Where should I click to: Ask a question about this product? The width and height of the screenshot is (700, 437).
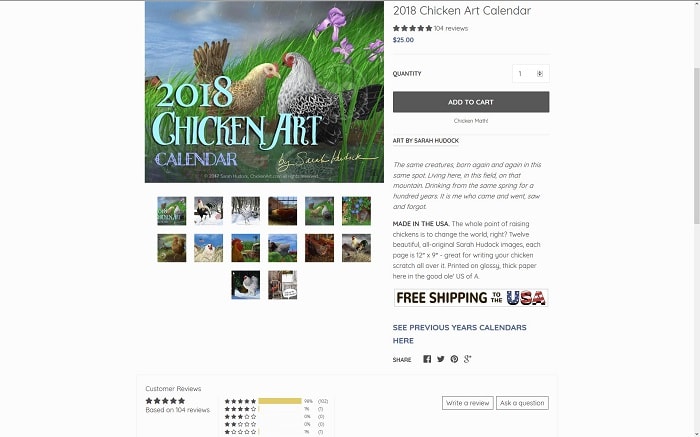[522, 403]
